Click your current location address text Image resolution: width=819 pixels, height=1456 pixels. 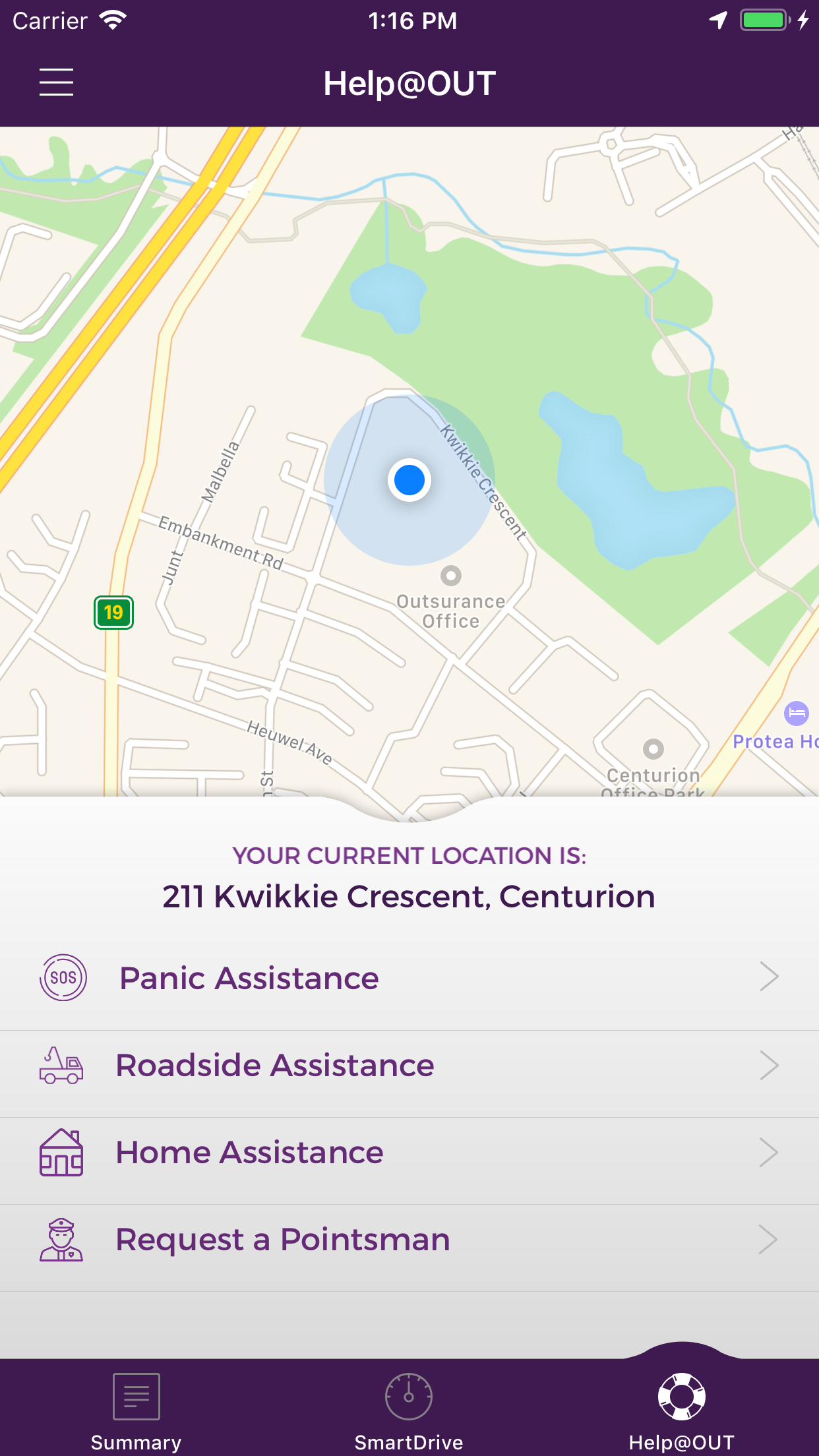tap(409, 895)
